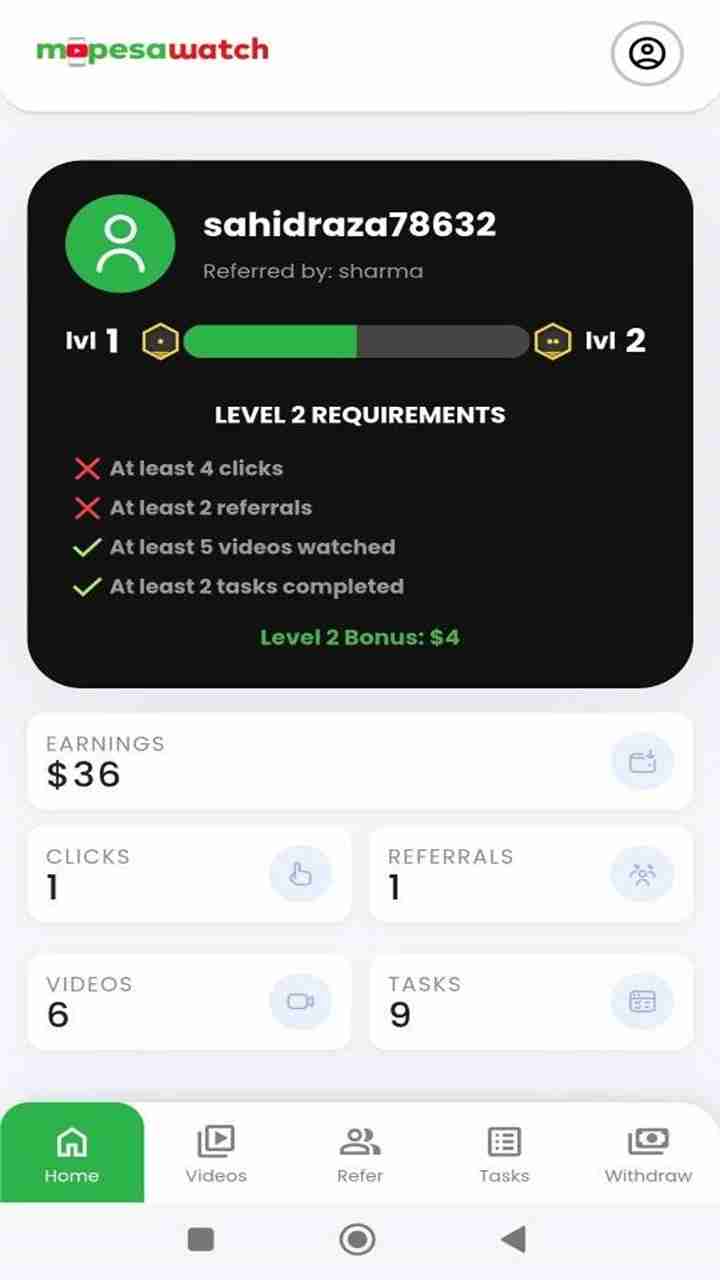Open the Tasks tab
Image resolution: width=720 pixels, height=1280 pixels.
coord(504,1153)
